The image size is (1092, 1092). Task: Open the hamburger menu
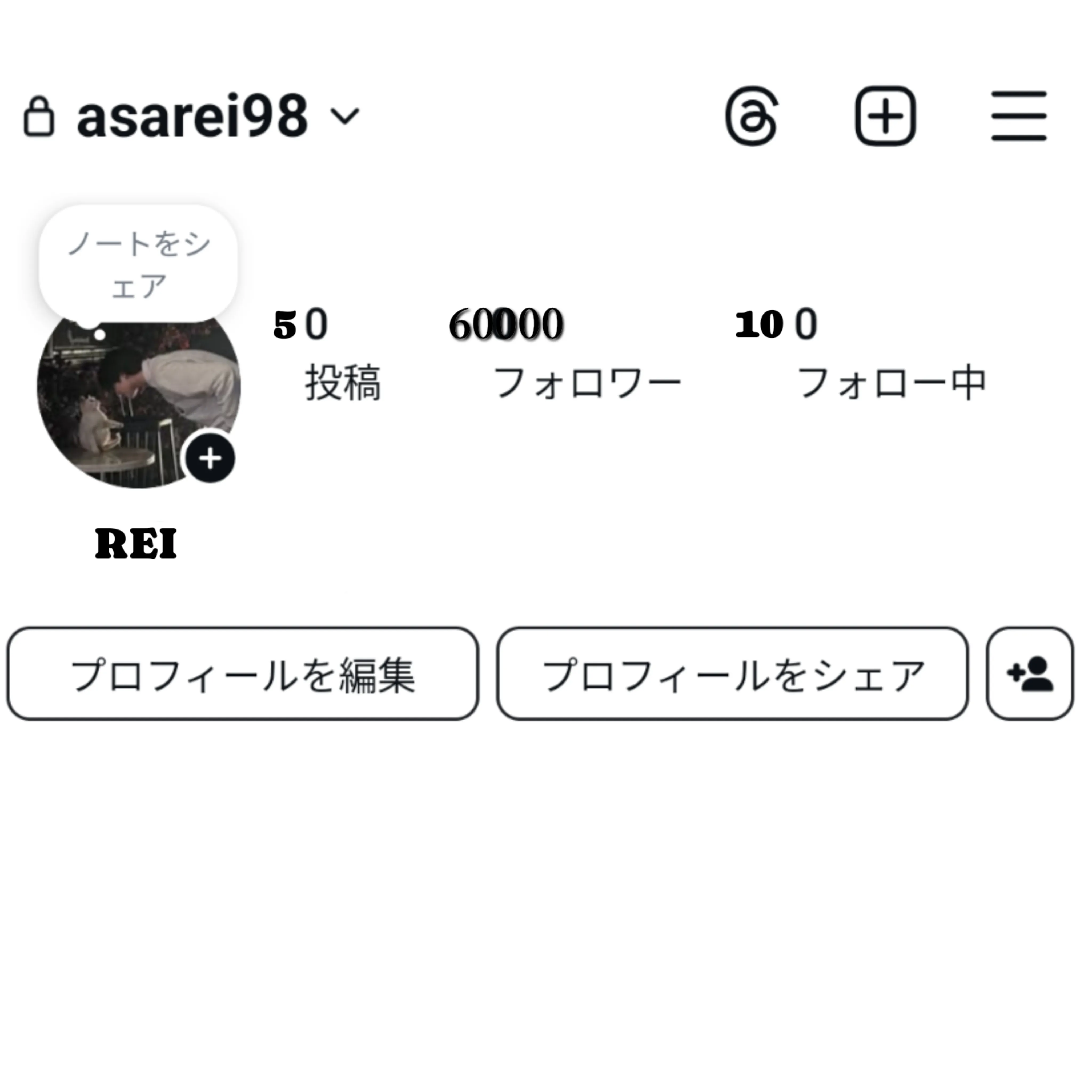pos(1018,117)
